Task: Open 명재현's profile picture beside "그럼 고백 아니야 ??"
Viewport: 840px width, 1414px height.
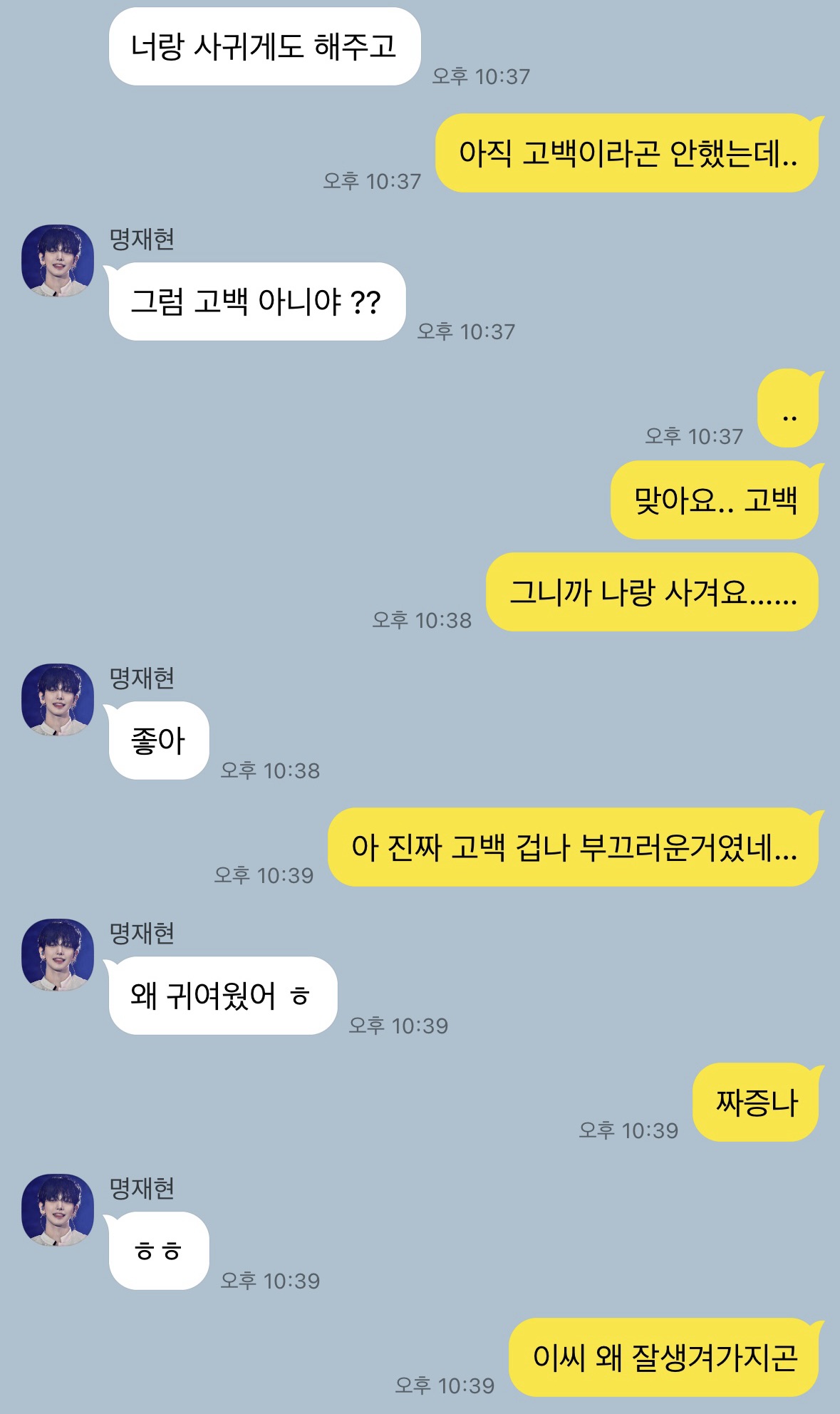Action: (x=58, y=261)
